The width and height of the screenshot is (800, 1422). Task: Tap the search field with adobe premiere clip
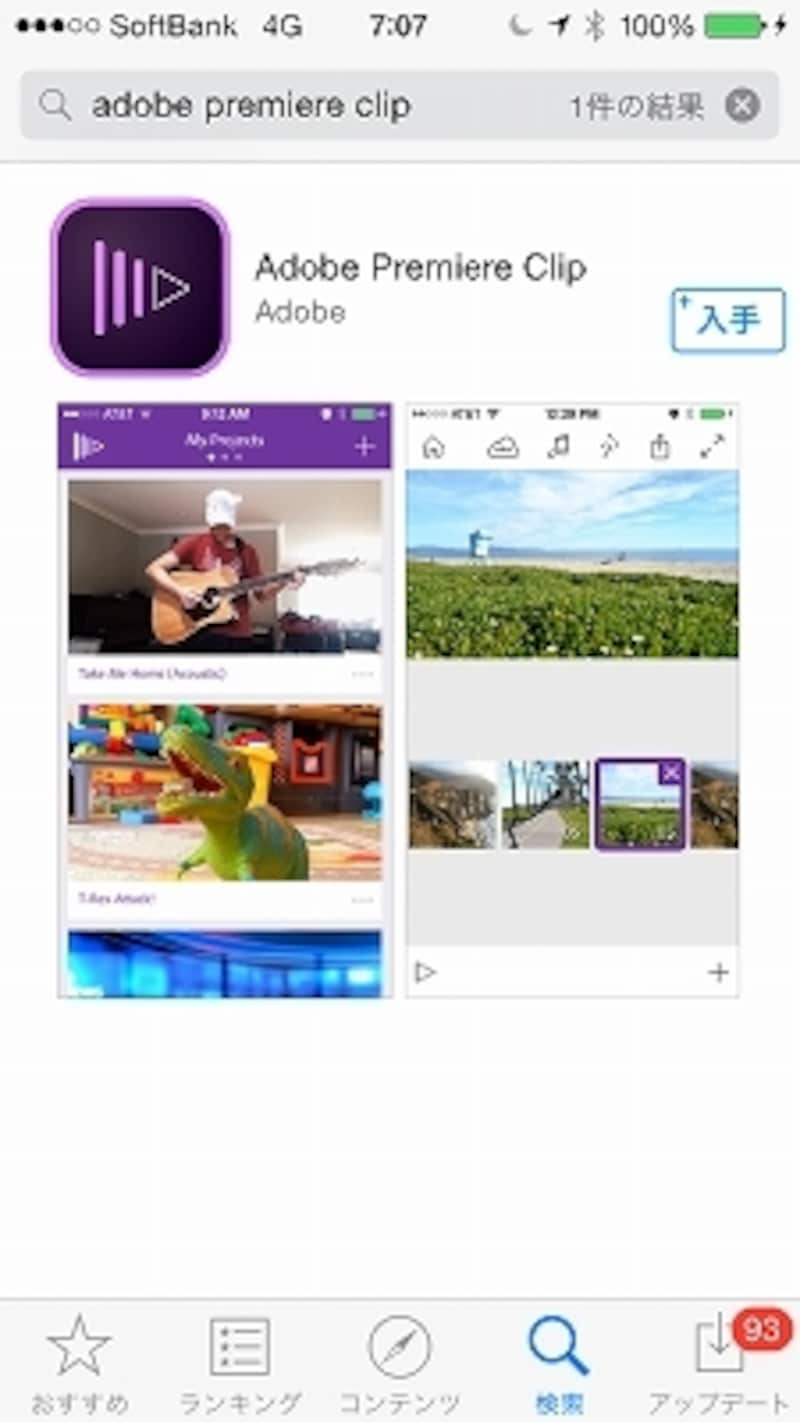399,106
